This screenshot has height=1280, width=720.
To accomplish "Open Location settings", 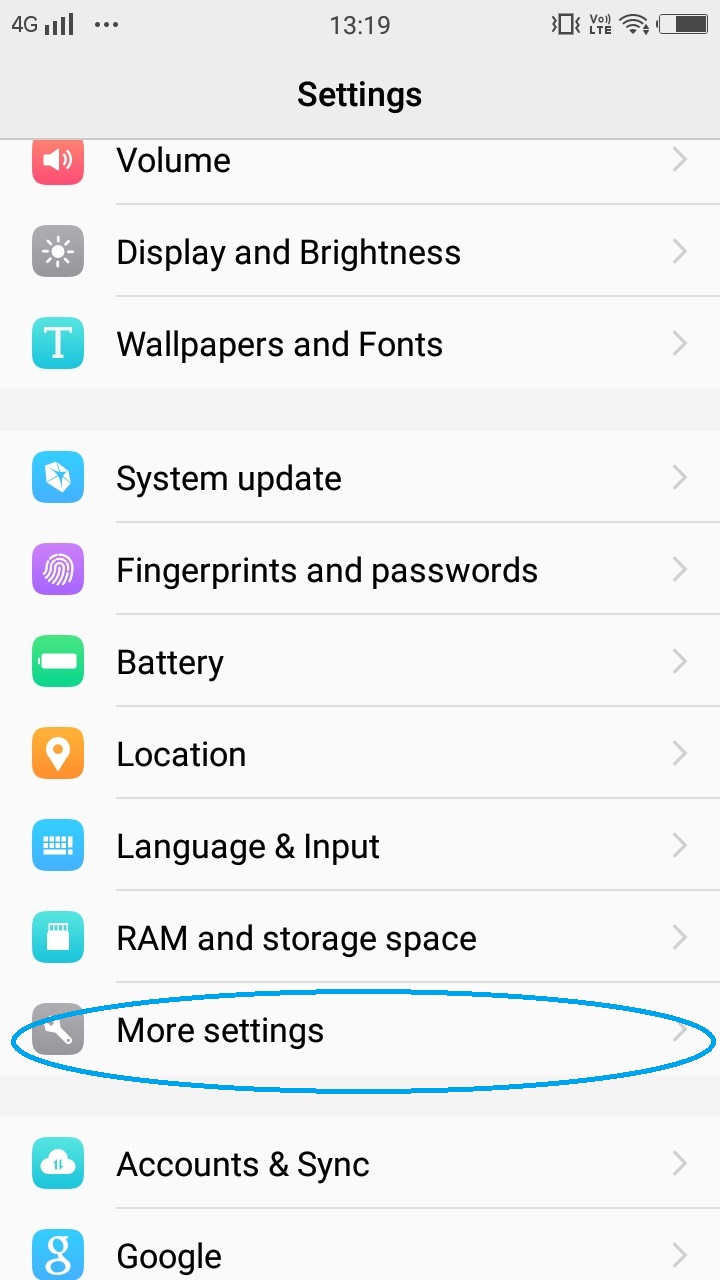I will click(x=360, y=754).
